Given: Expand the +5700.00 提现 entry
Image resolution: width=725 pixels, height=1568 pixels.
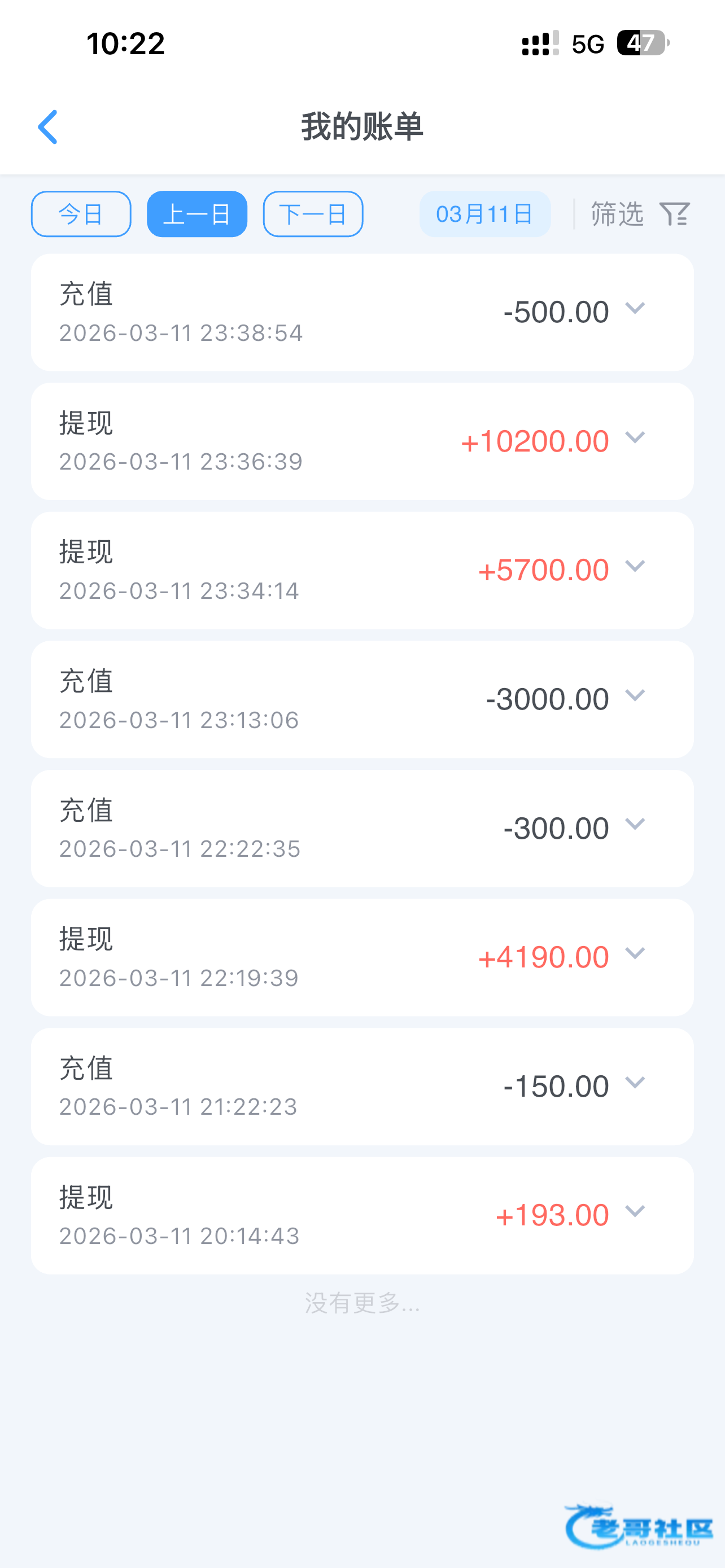Looking at the screenshot, I should [x=635, y=567].
